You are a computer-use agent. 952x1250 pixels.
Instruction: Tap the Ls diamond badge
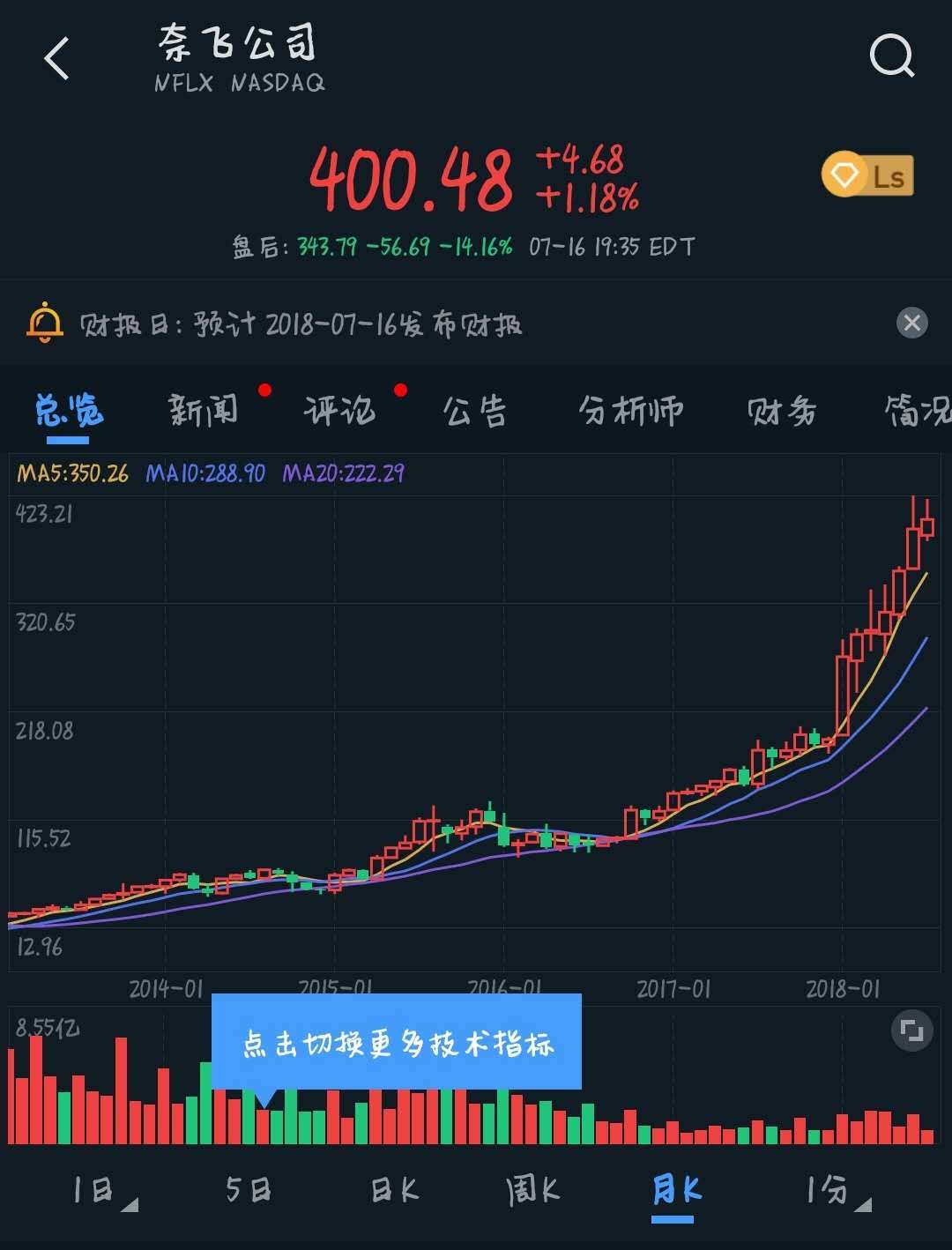(868, 175)
